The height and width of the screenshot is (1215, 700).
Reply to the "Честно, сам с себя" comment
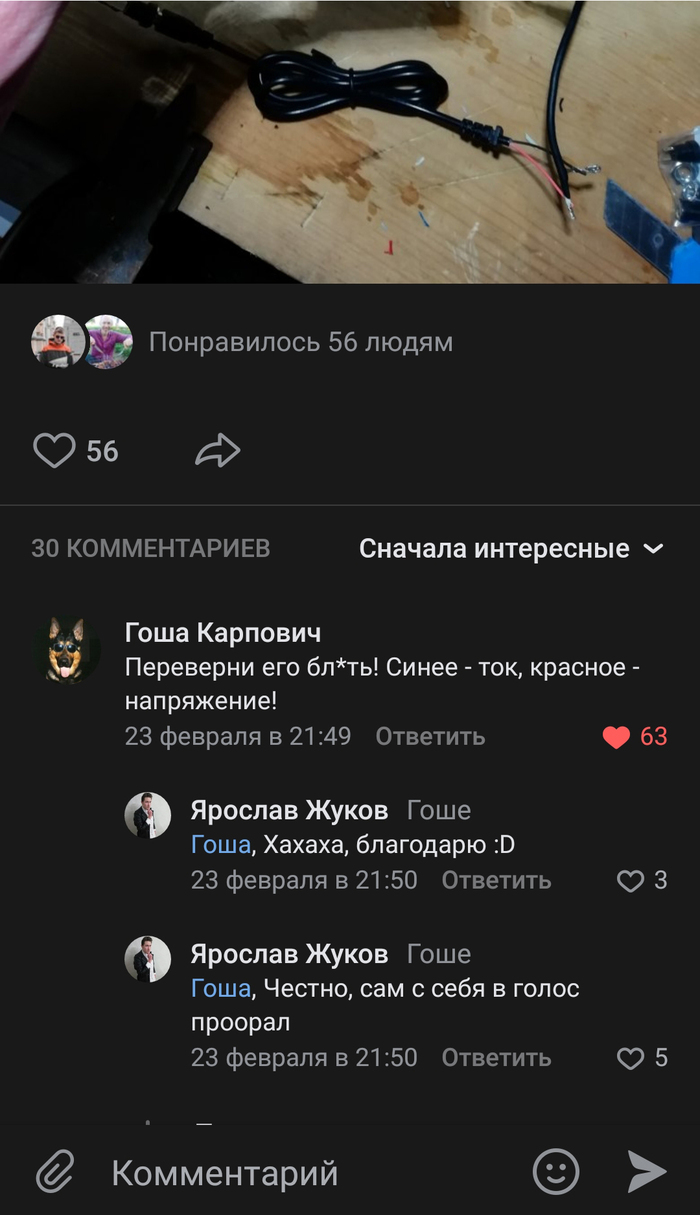496,1058
